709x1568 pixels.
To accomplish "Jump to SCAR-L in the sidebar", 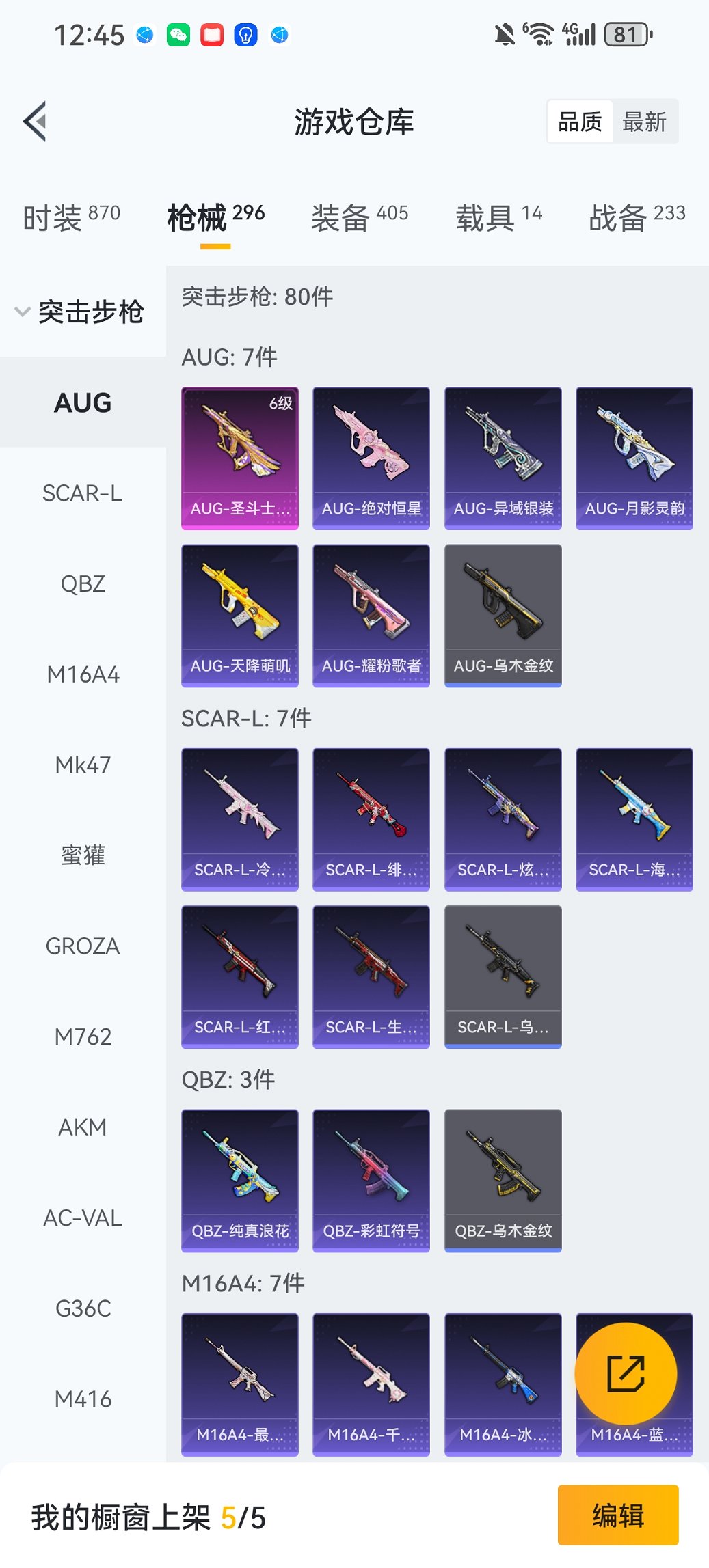I will 83,493.
